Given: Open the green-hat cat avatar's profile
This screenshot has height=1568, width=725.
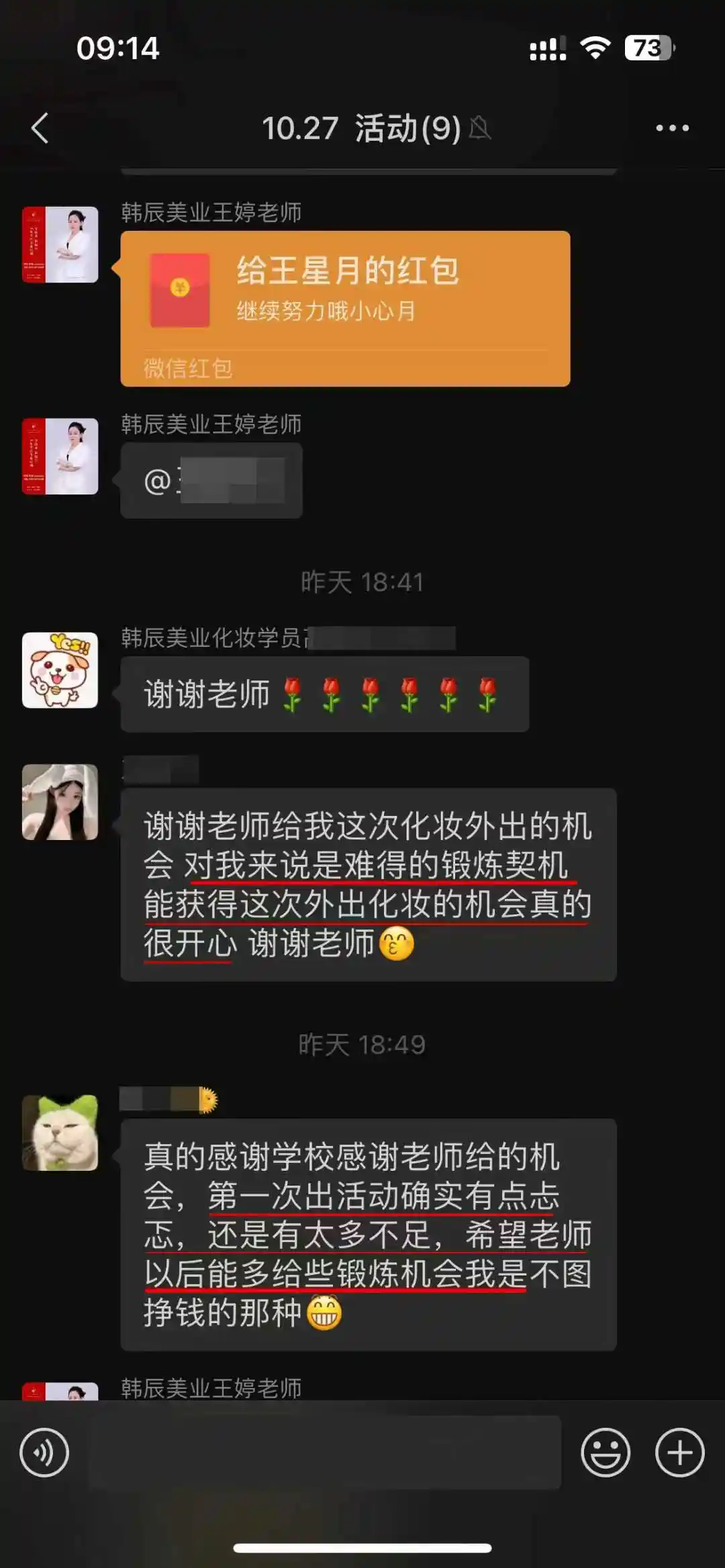Looking at the screenshot, I should (60, 1133).
